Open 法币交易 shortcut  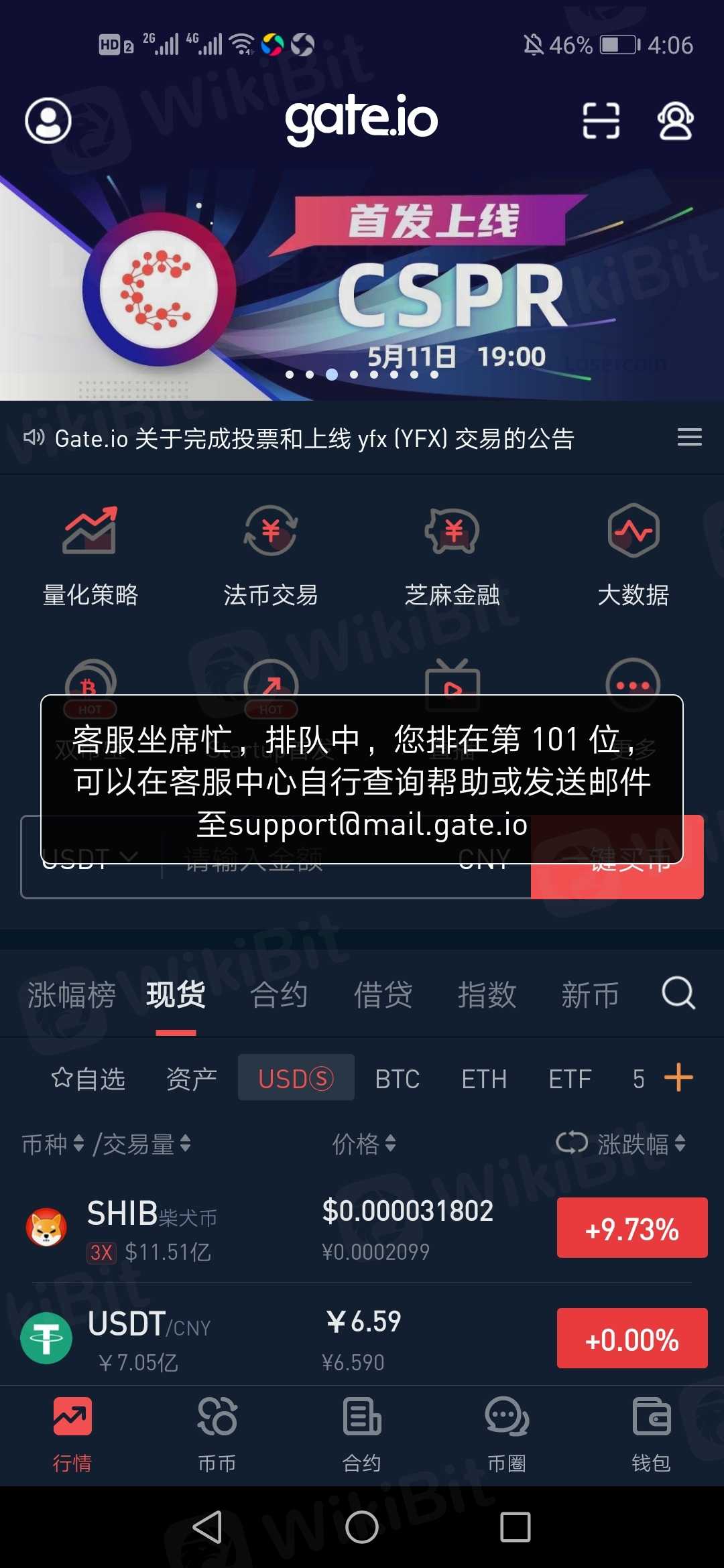(x=271, y=556)
